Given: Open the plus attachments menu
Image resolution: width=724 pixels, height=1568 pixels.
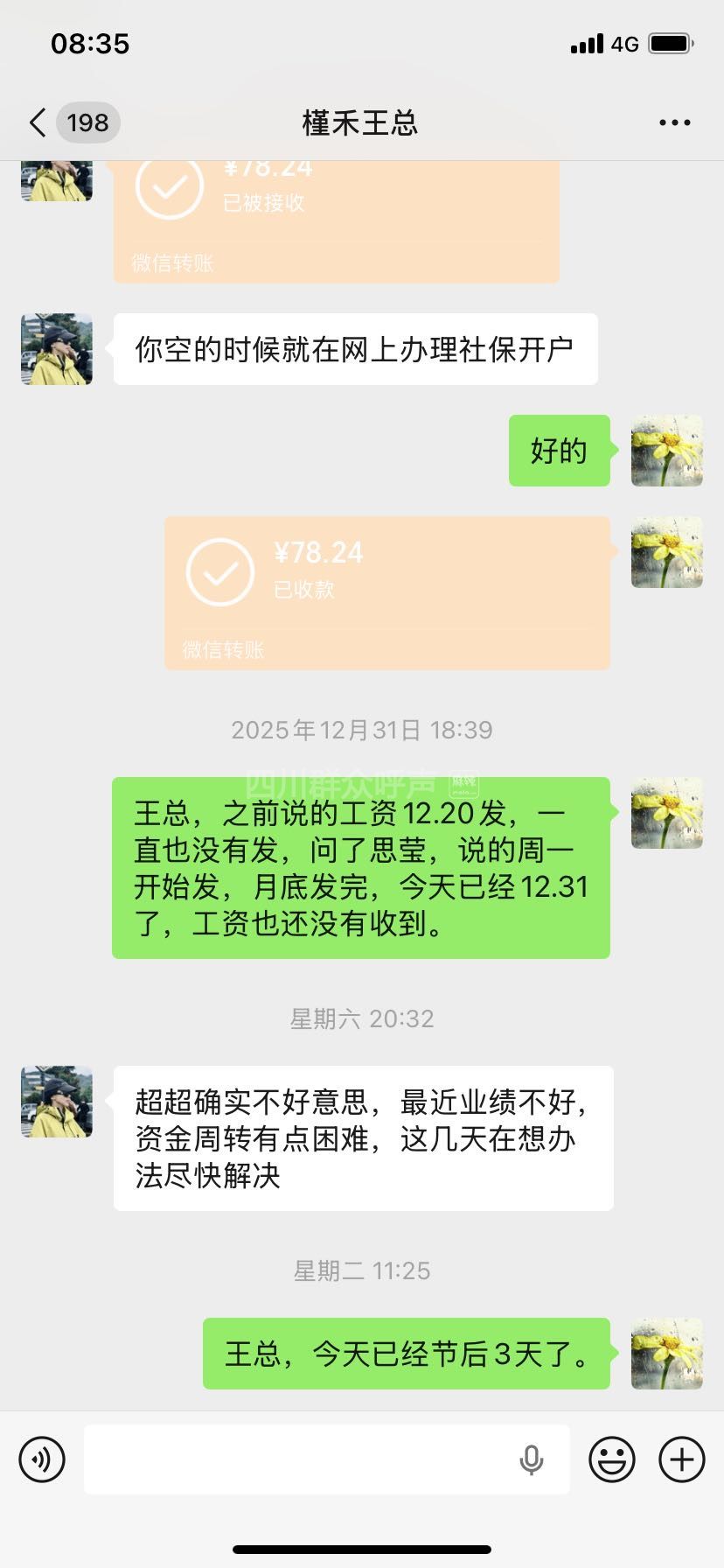Looking at the screenshot, I should 682,1459.
